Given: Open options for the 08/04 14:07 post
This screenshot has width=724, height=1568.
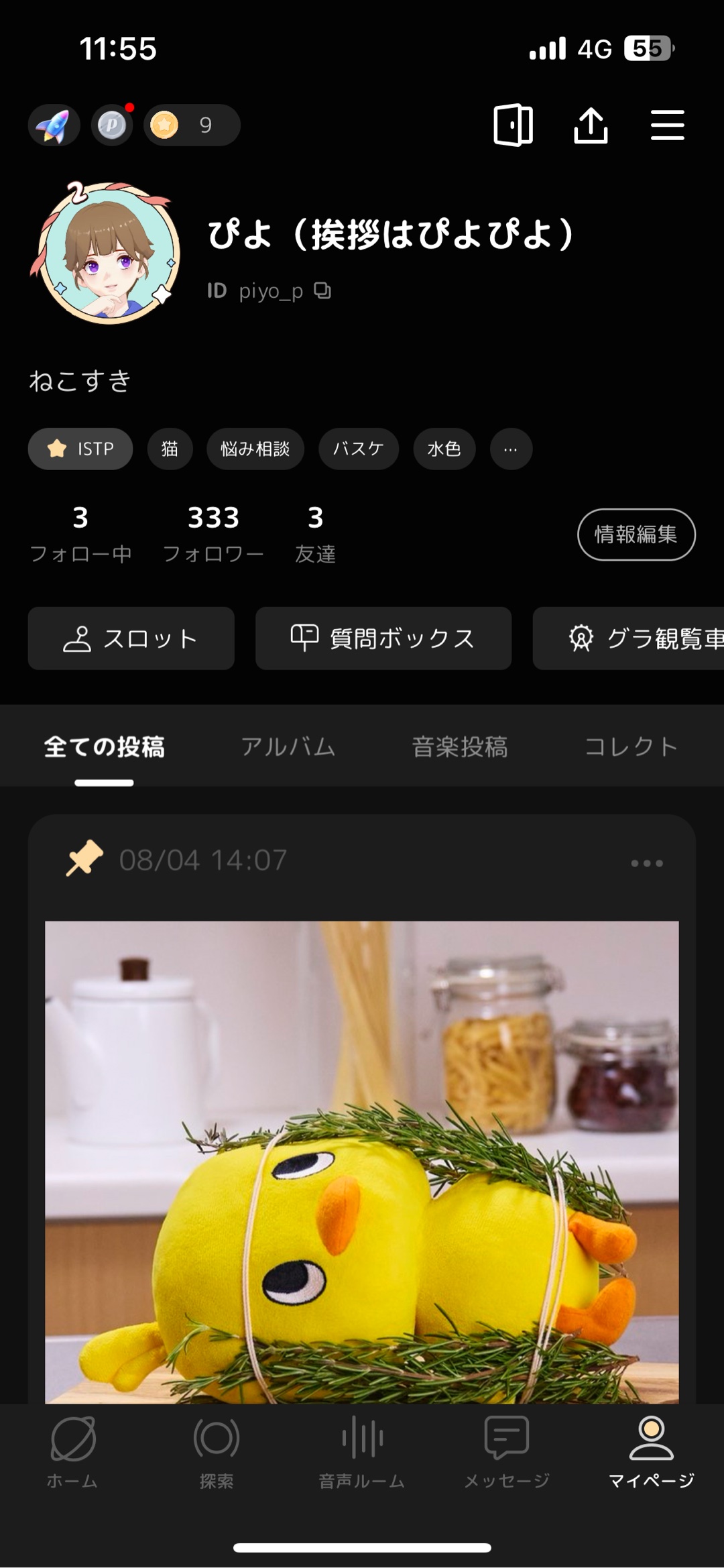Looking at the screenshot, I should pyautogui.click(x=646, y=863).
